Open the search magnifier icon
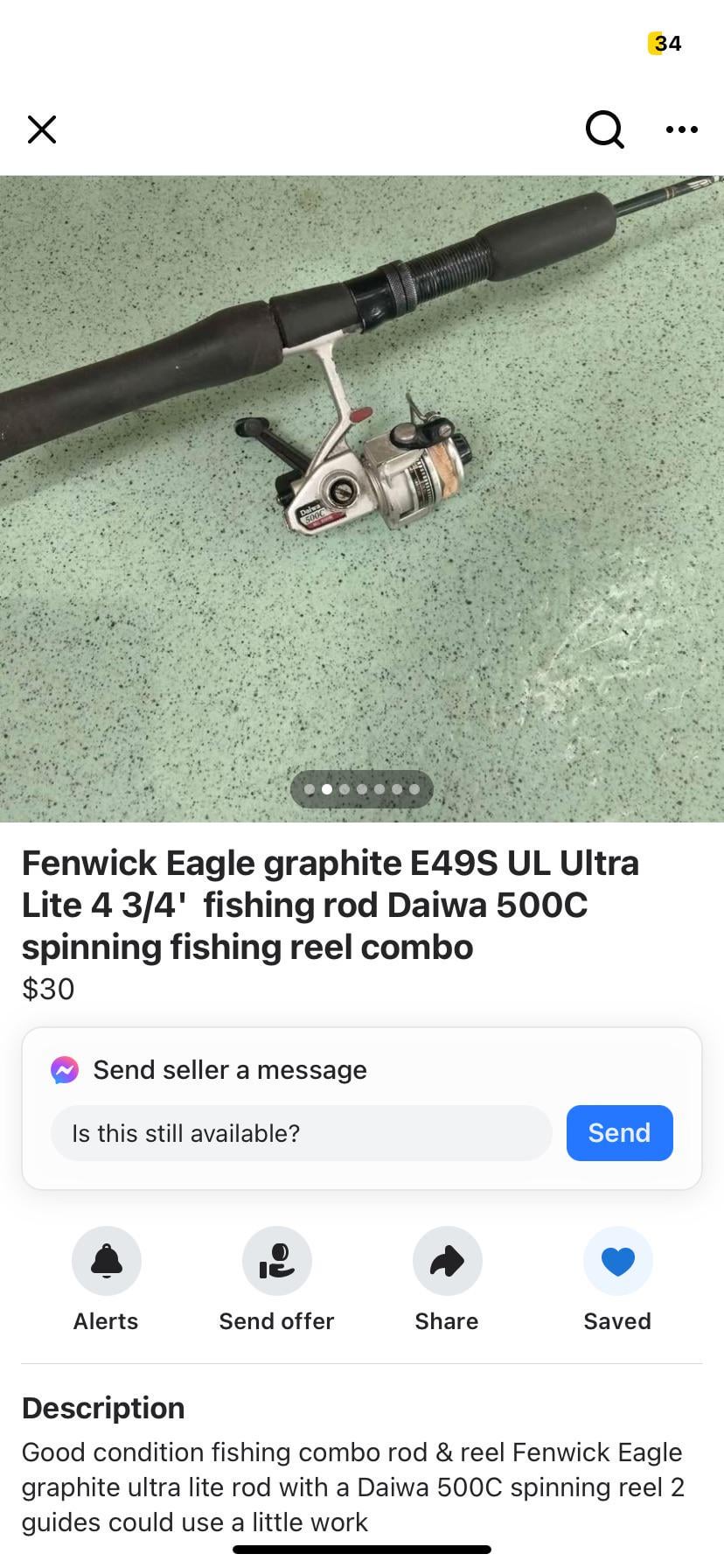Screen dimensions: 724x1568 click(604, 129)
